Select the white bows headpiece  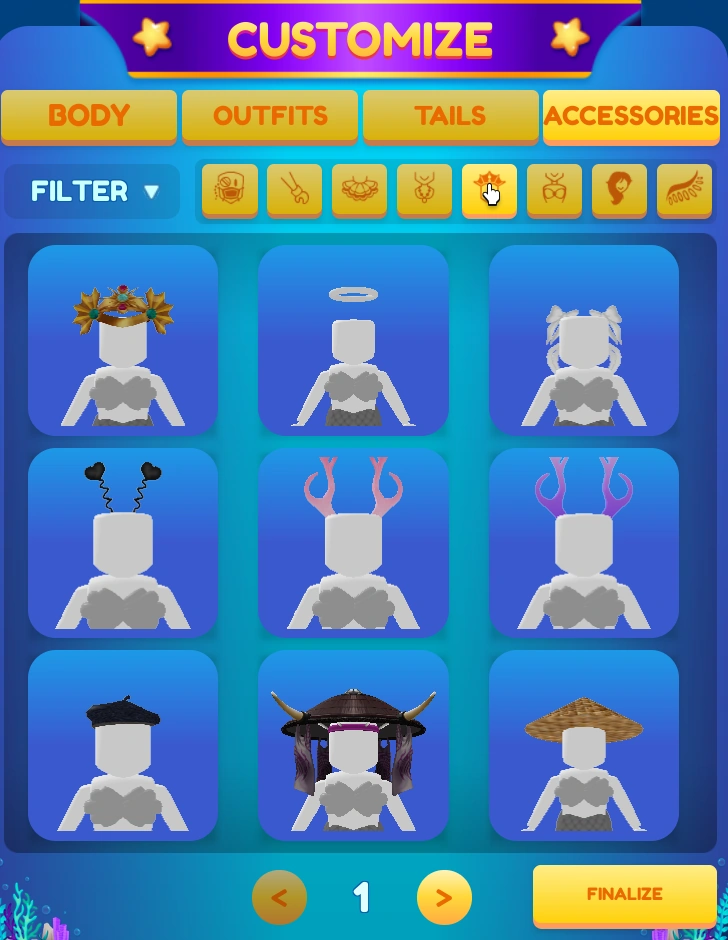pyautogui.click(x=584, y=340)
